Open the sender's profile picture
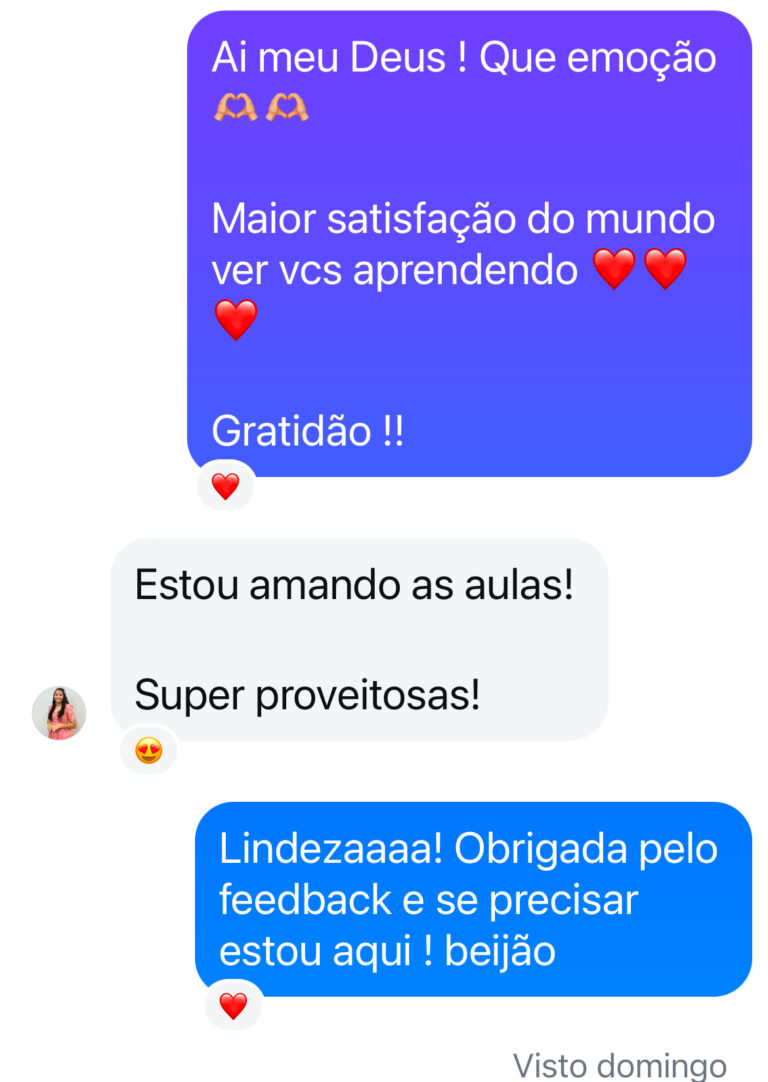This screenshot has height=1082, width=768. [59, 713]
